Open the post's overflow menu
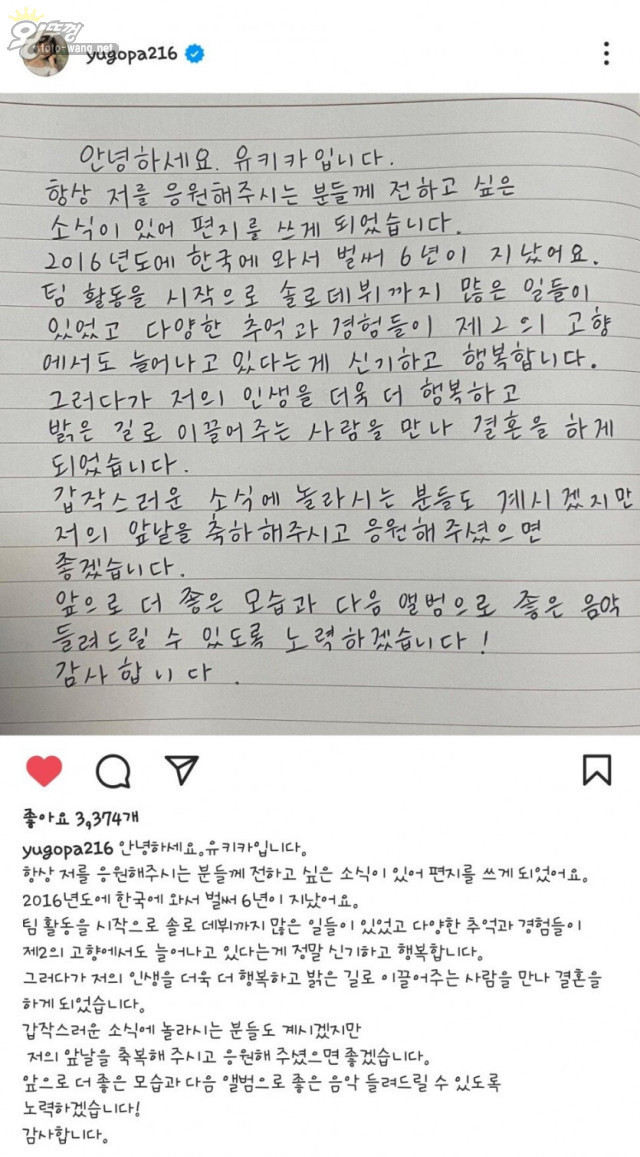Viewport: 640px width, 1157px height. coord(606,52)
